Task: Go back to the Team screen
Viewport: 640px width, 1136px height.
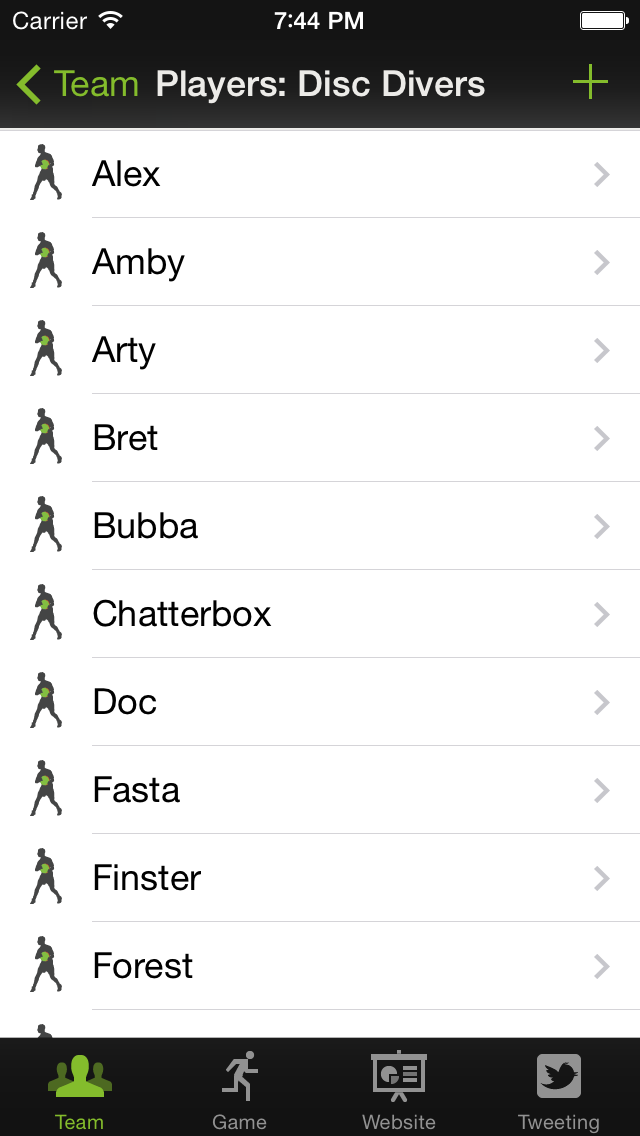Action: pos(78,84)
